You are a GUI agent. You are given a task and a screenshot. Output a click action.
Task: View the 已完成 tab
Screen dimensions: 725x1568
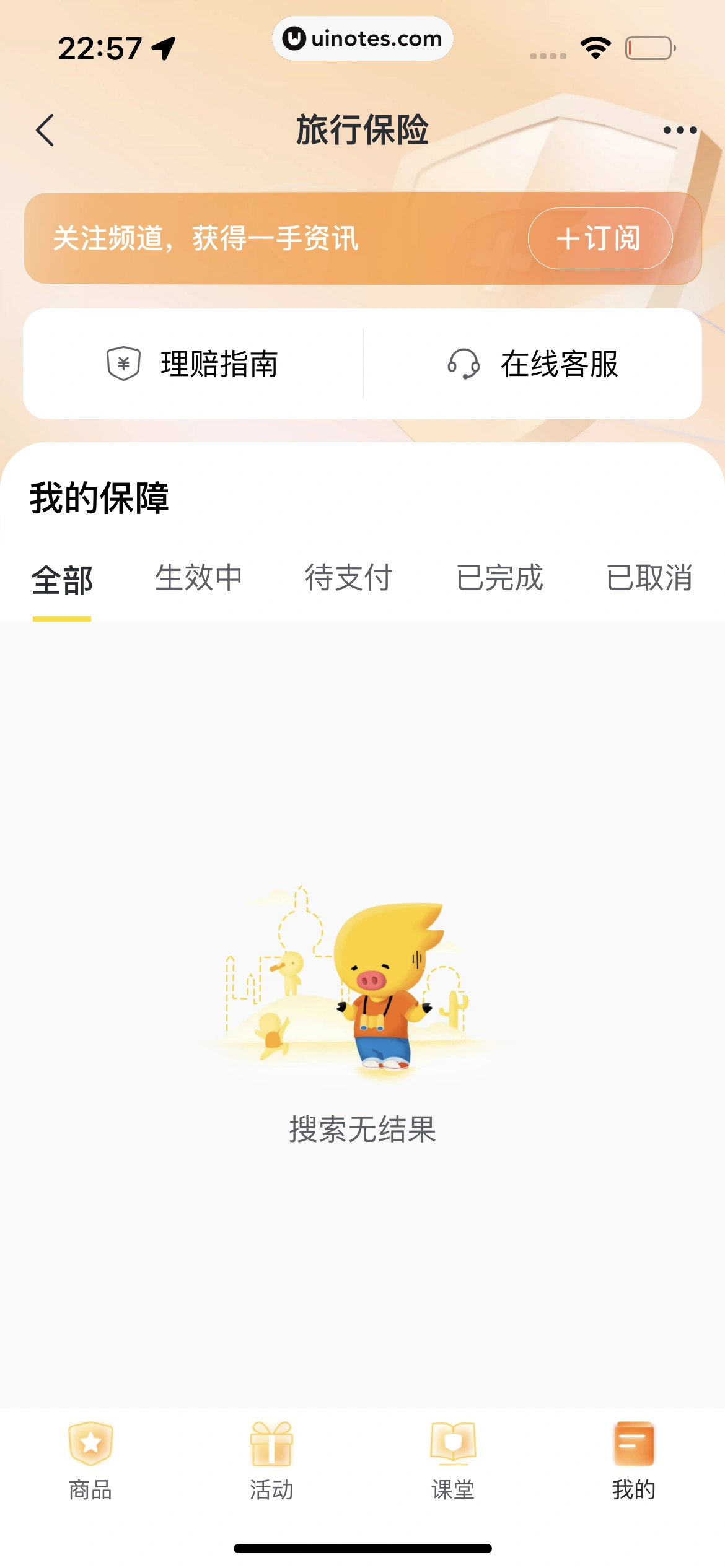point(499,578)
